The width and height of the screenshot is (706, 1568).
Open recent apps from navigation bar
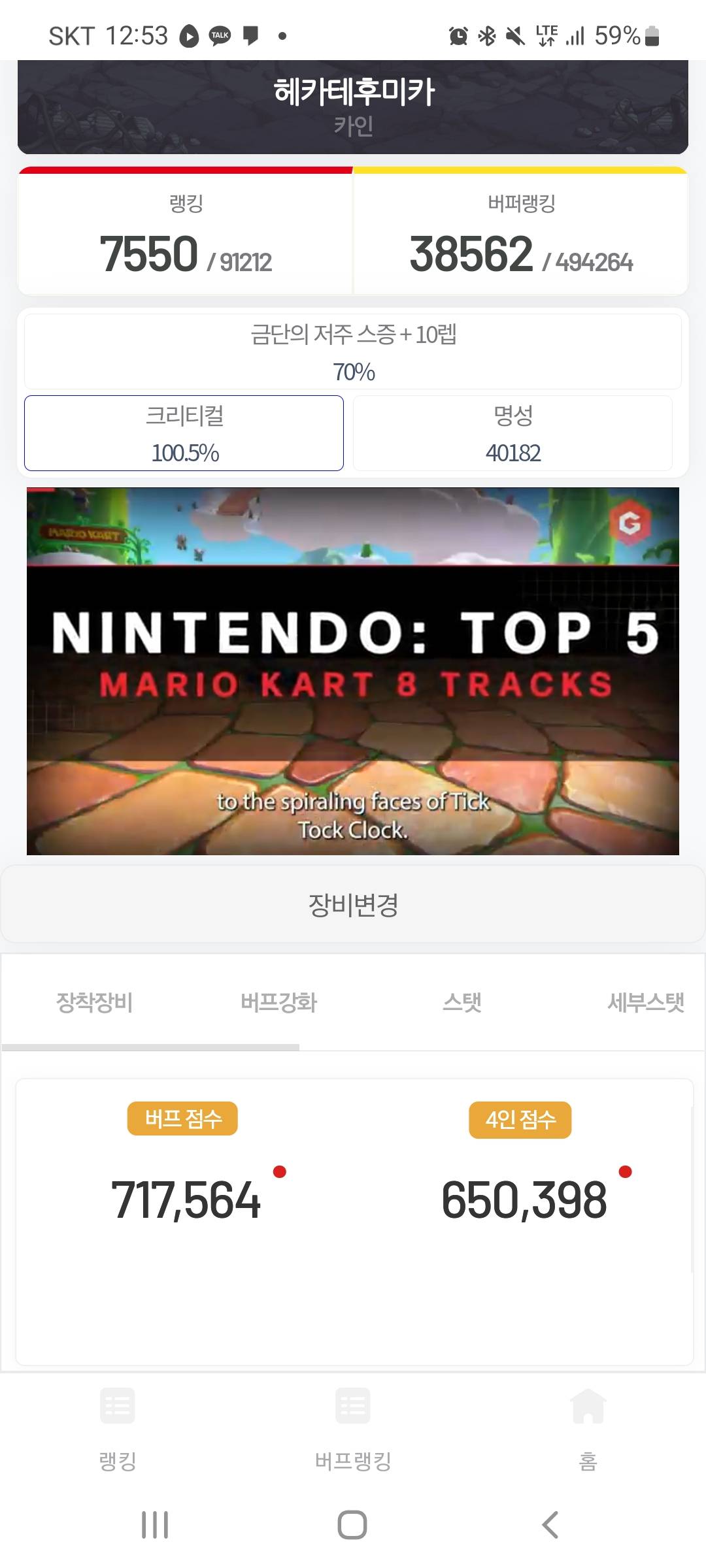click(155, 1526)
